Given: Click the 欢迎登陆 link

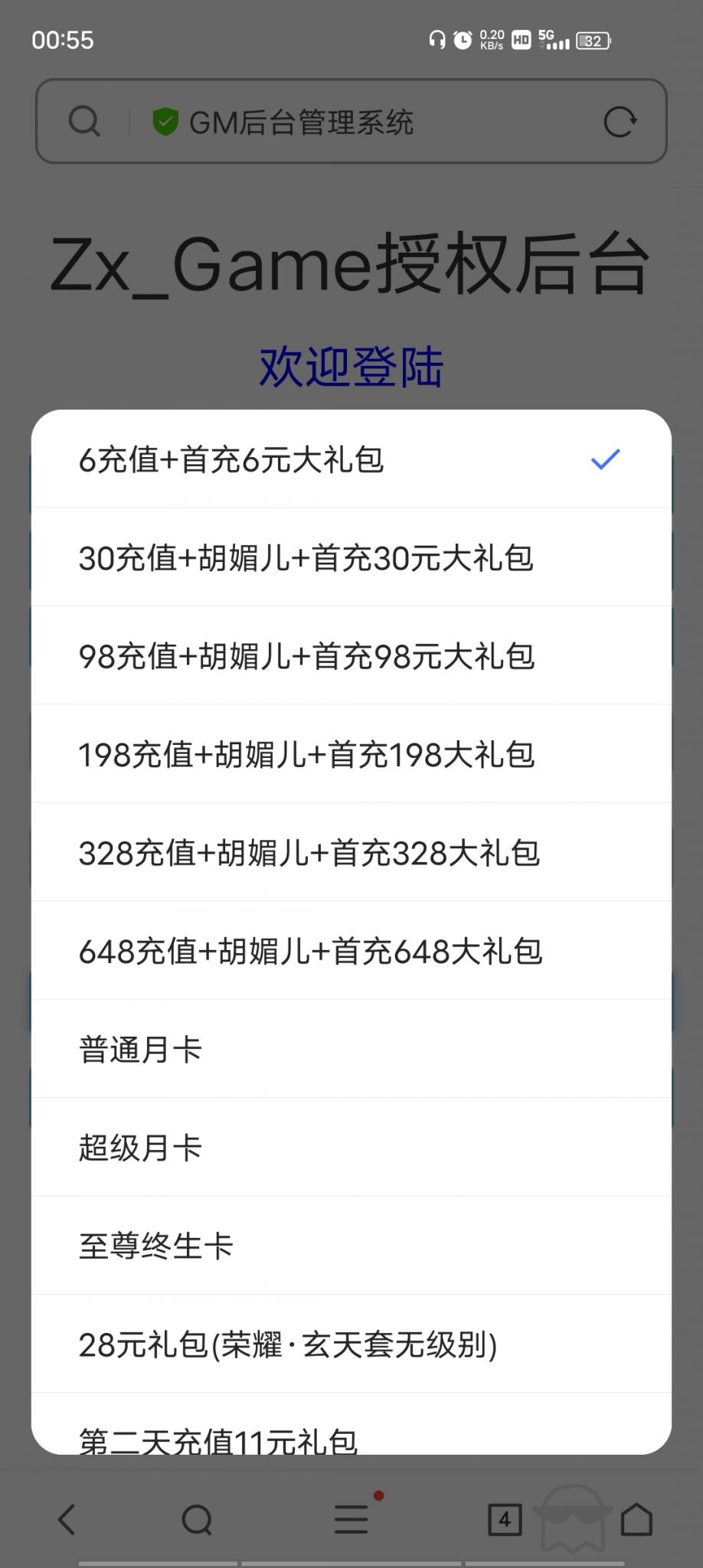Looking at the screenshot, I should coord(352,367).
